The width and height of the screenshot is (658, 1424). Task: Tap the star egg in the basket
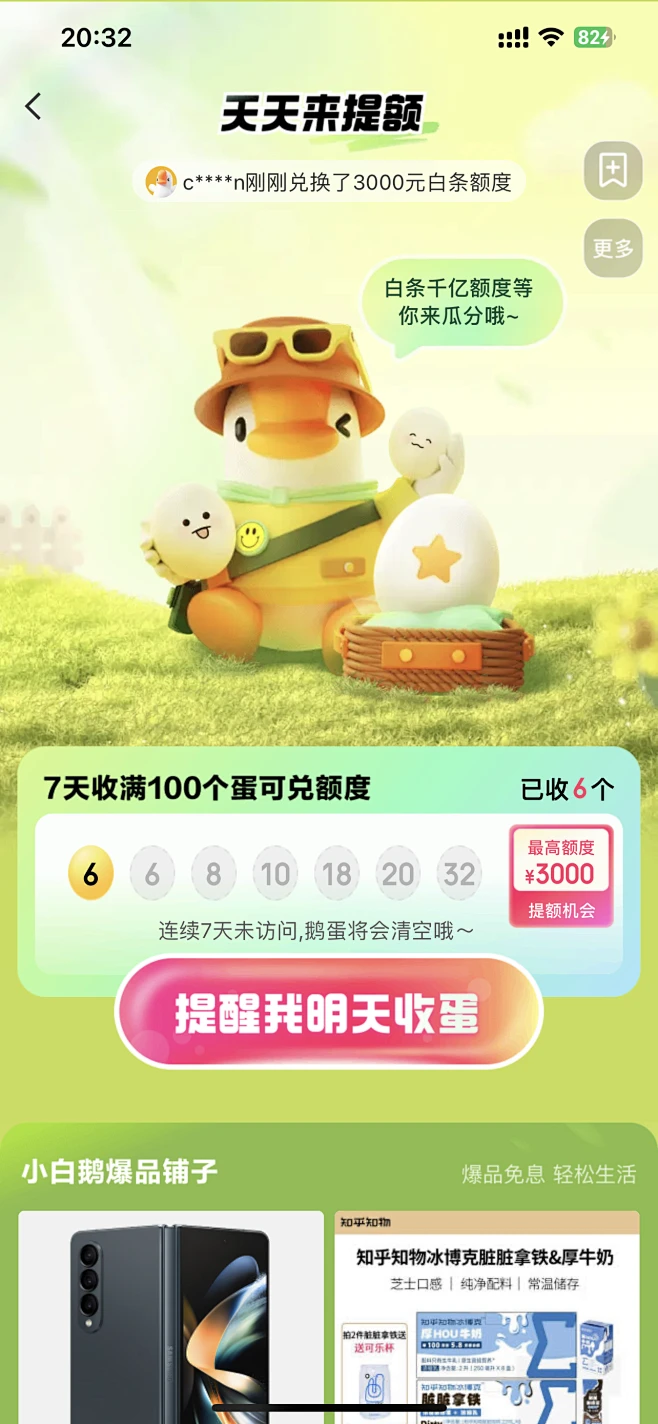click(x=437, y=560)
